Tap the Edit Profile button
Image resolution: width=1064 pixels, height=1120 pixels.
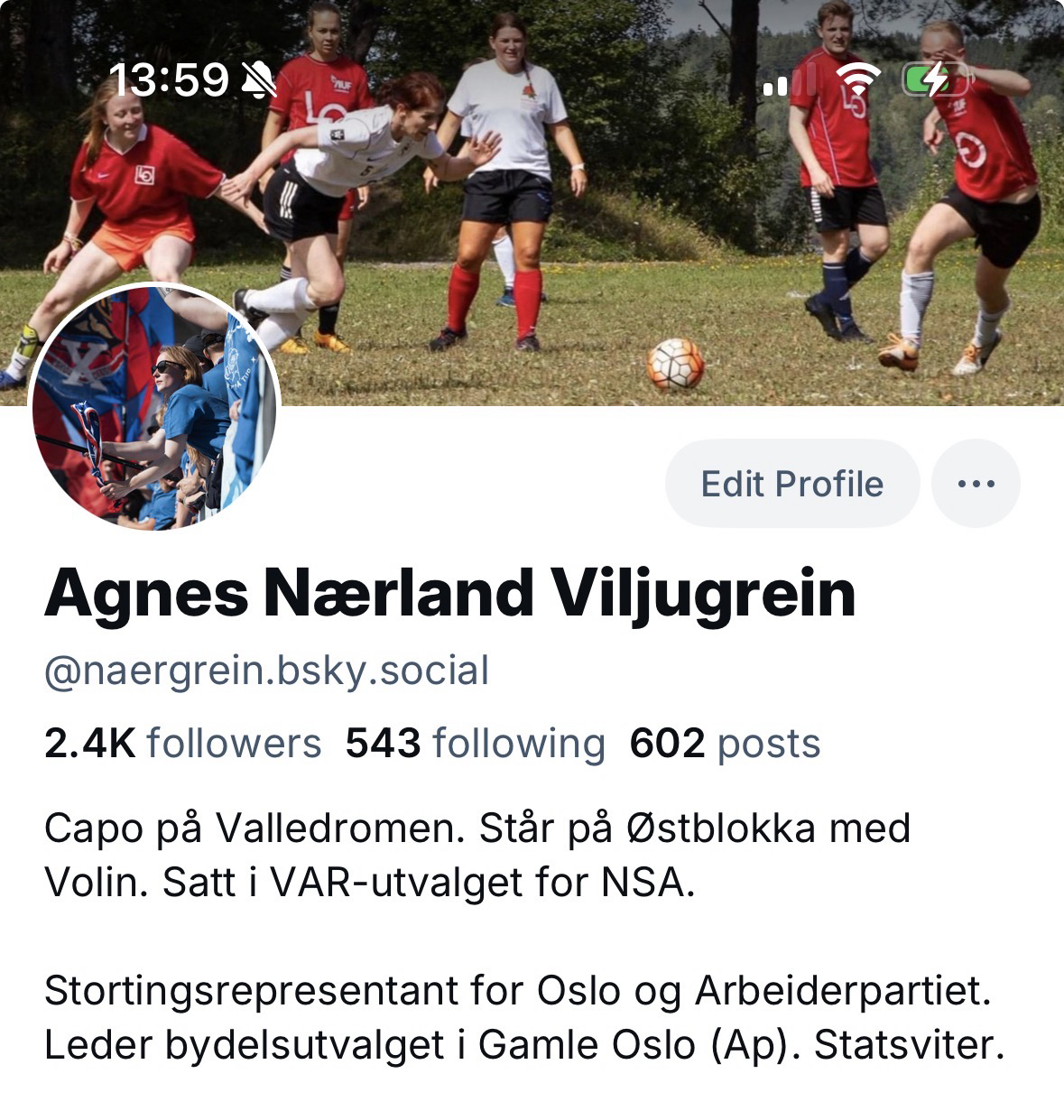791,484
